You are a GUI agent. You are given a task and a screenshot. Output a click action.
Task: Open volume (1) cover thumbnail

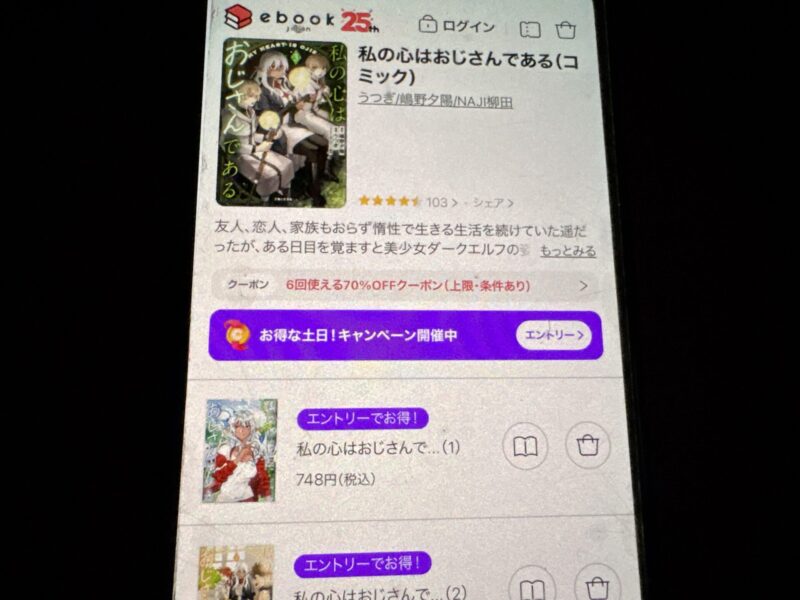pos(239,450)
